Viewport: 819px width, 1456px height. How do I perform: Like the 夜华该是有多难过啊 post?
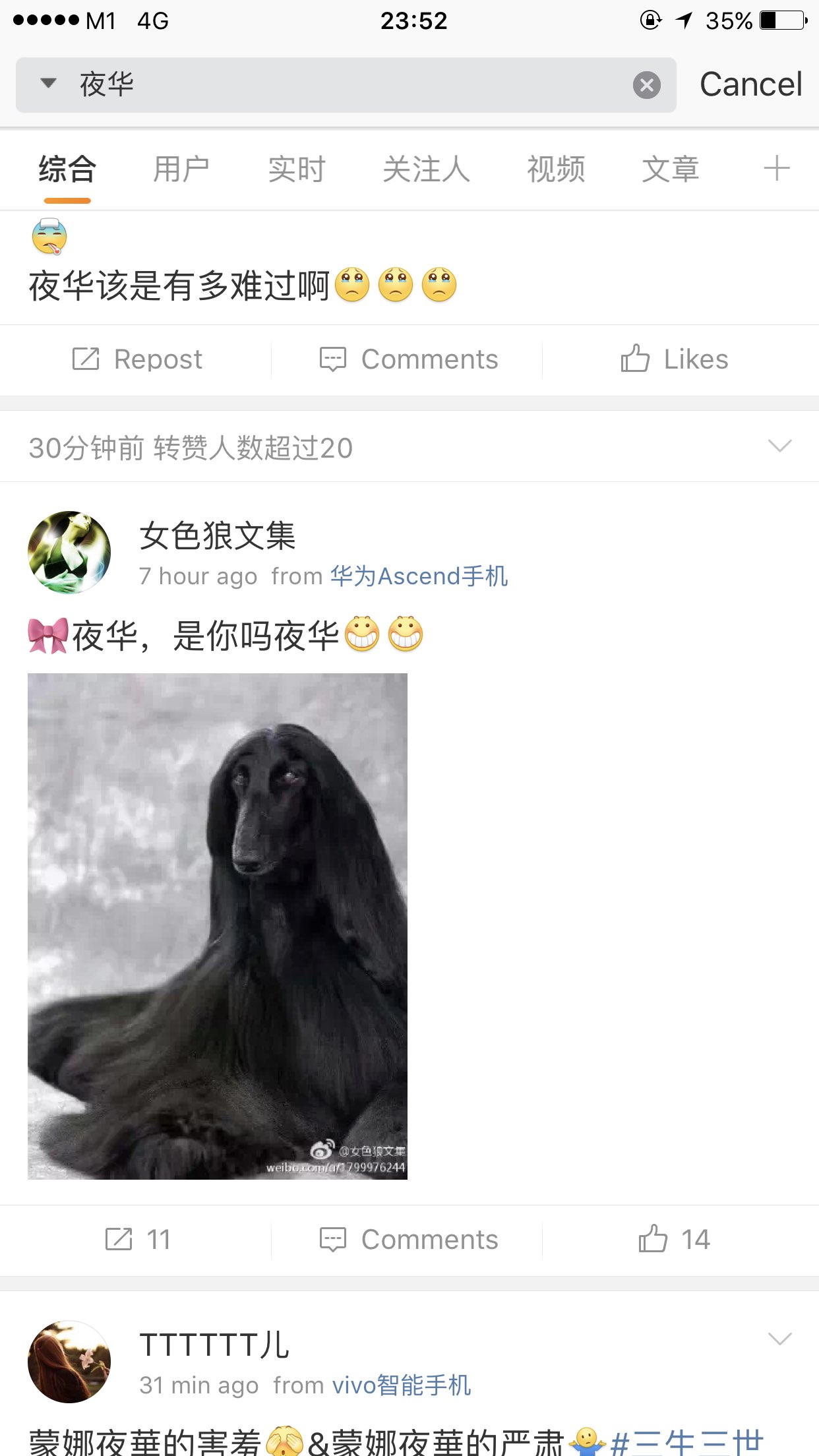674,359
